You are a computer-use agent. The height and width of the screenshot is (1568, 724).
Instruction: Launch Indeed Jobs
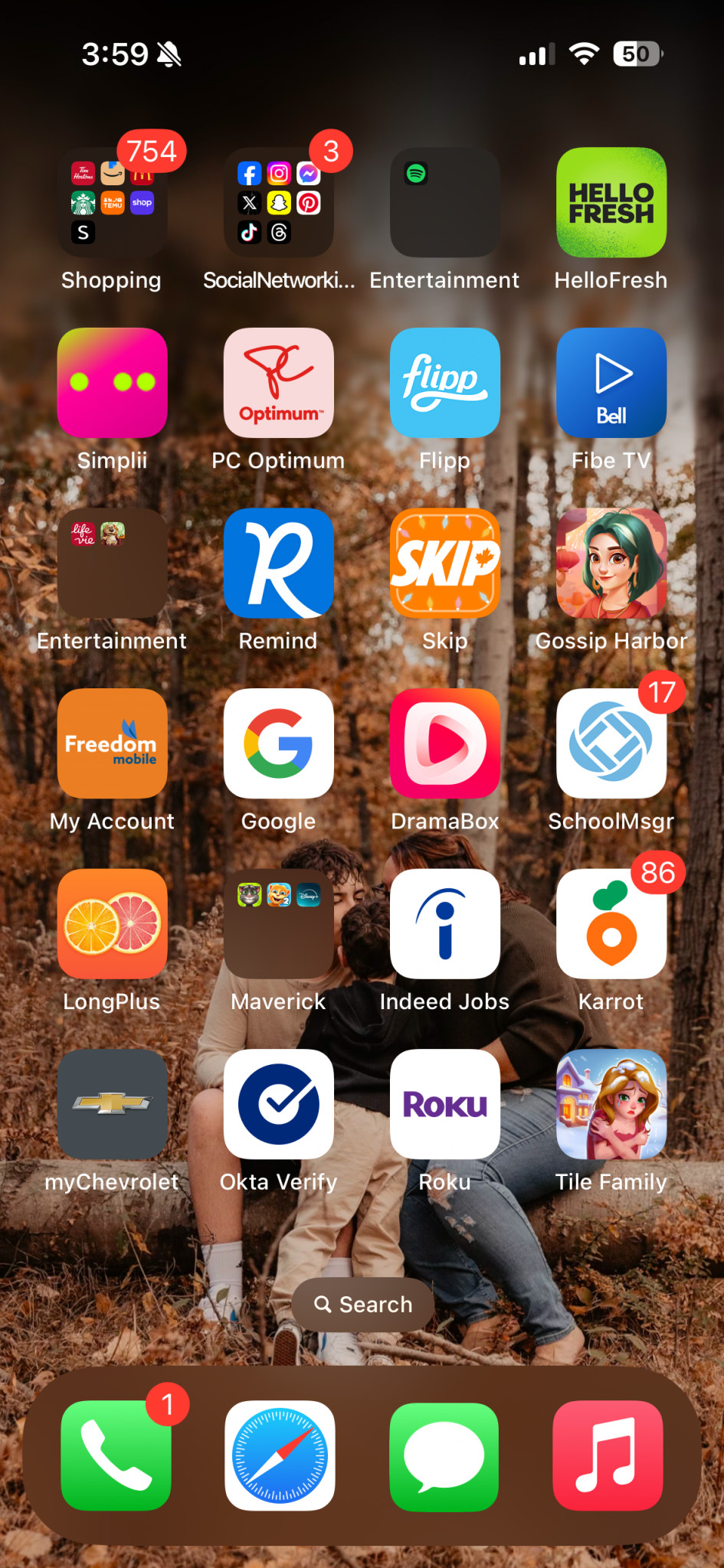445,924
